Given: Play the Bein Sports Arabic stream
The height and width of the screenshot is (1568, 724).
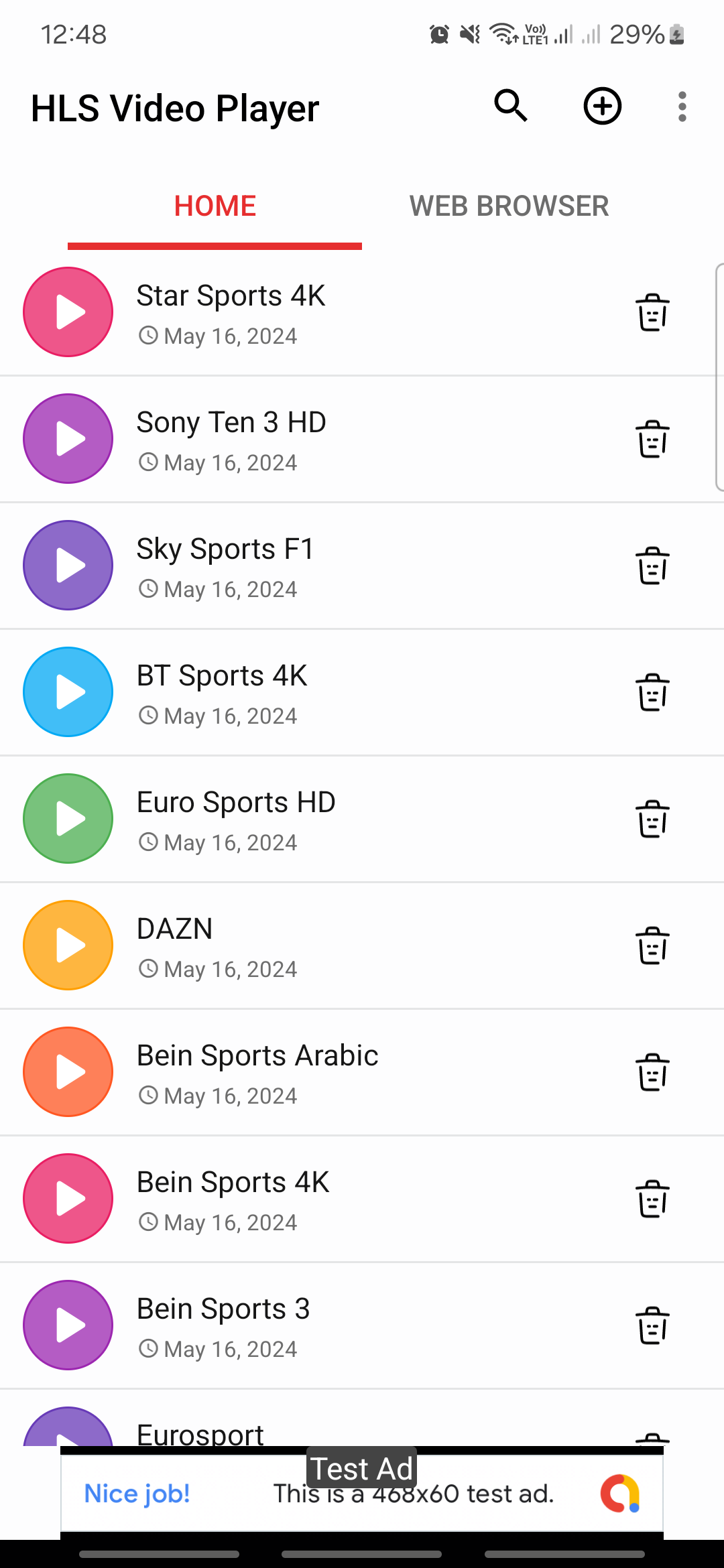Looking at the screenshot, I should pyautogui.click(x=68, y=1071).
